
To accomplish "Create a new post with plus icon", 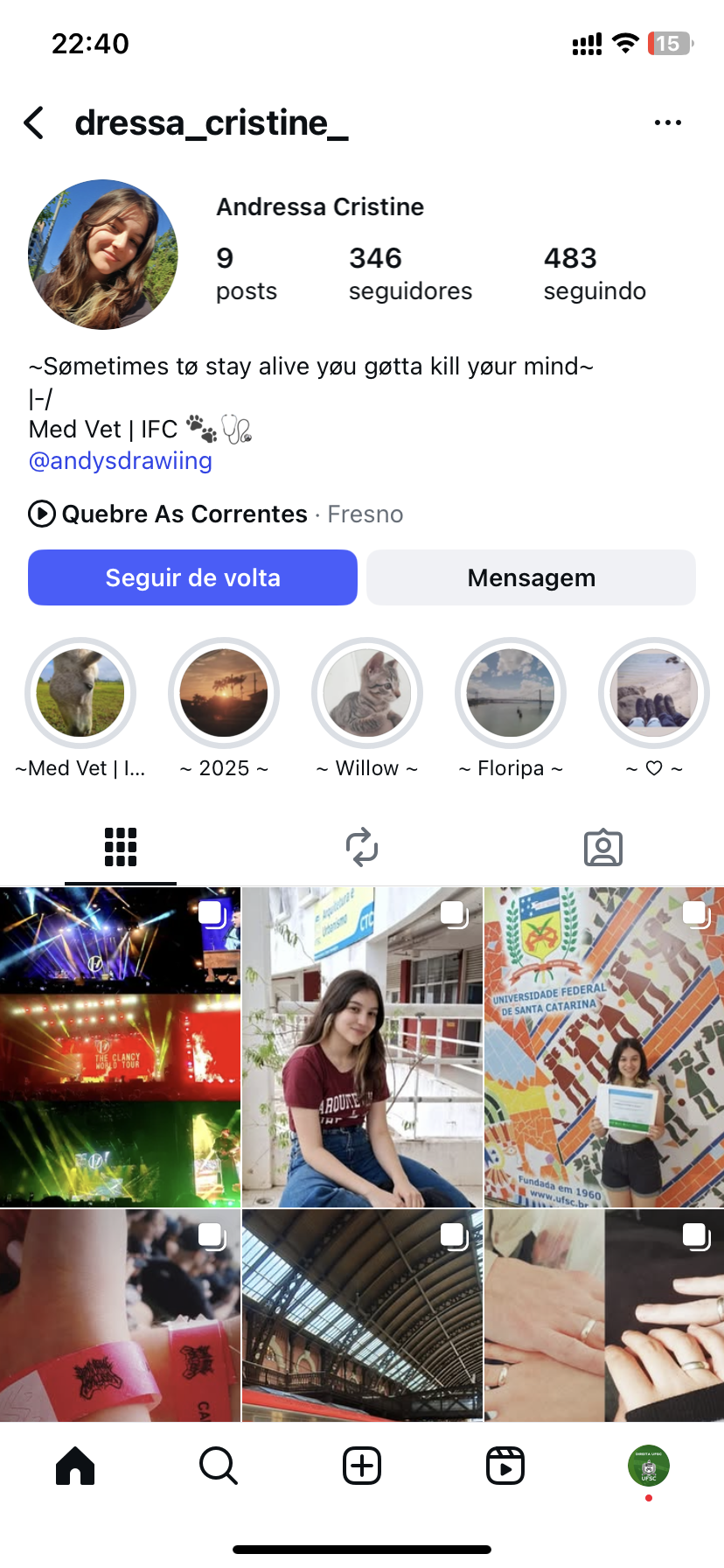I will coord(362,1466).
